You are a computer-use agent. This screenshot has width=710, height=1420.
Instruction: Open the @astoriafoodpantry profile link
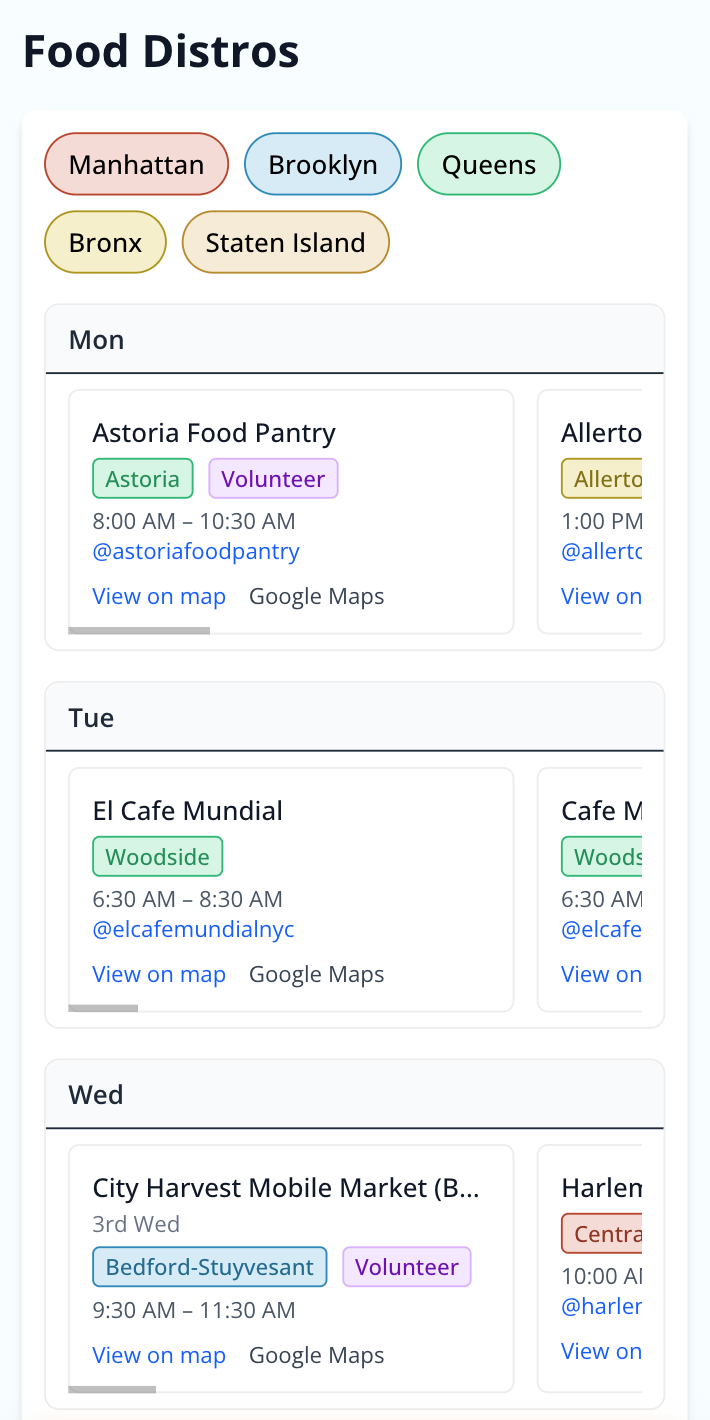point(196,551)
